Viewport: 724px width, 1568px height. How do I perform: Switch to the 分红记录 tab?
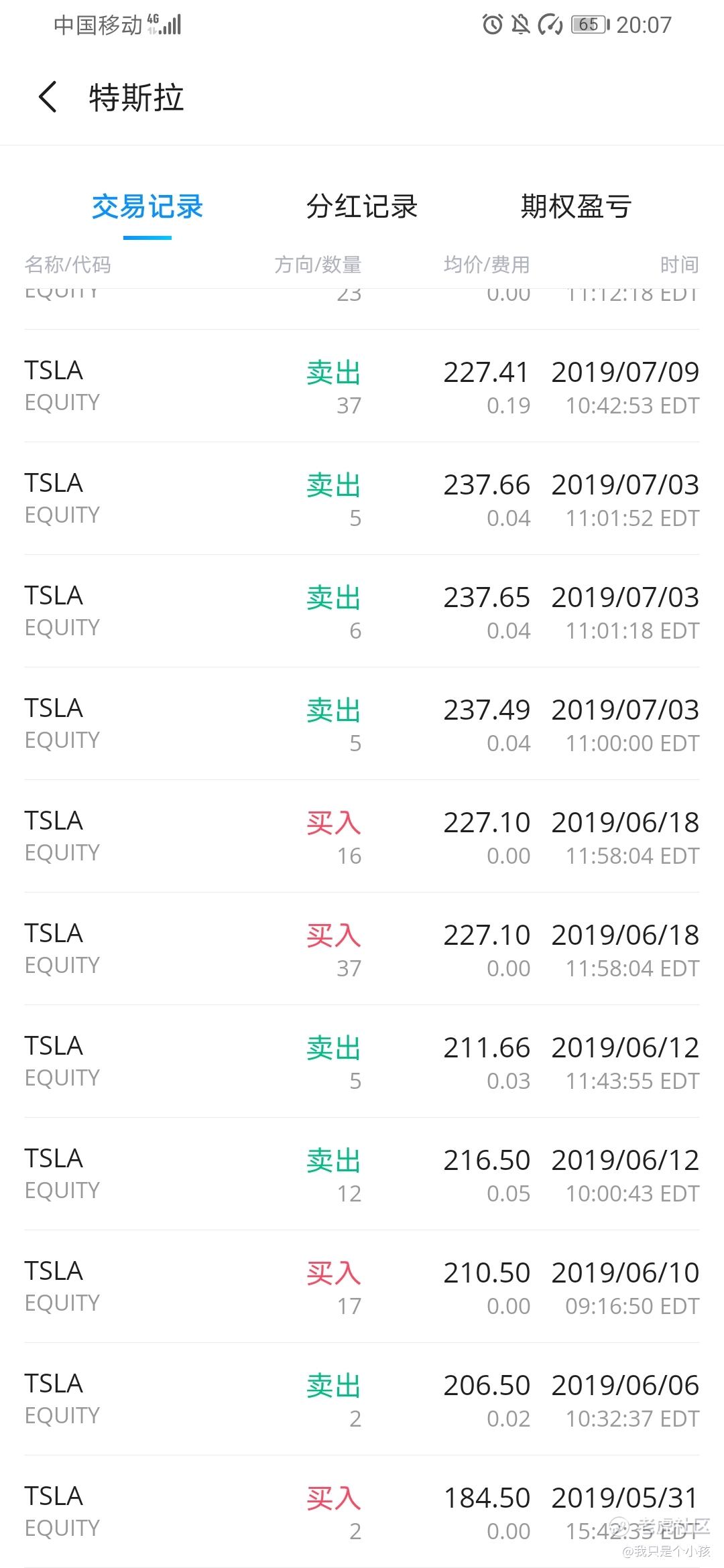[x=362, y=206]
